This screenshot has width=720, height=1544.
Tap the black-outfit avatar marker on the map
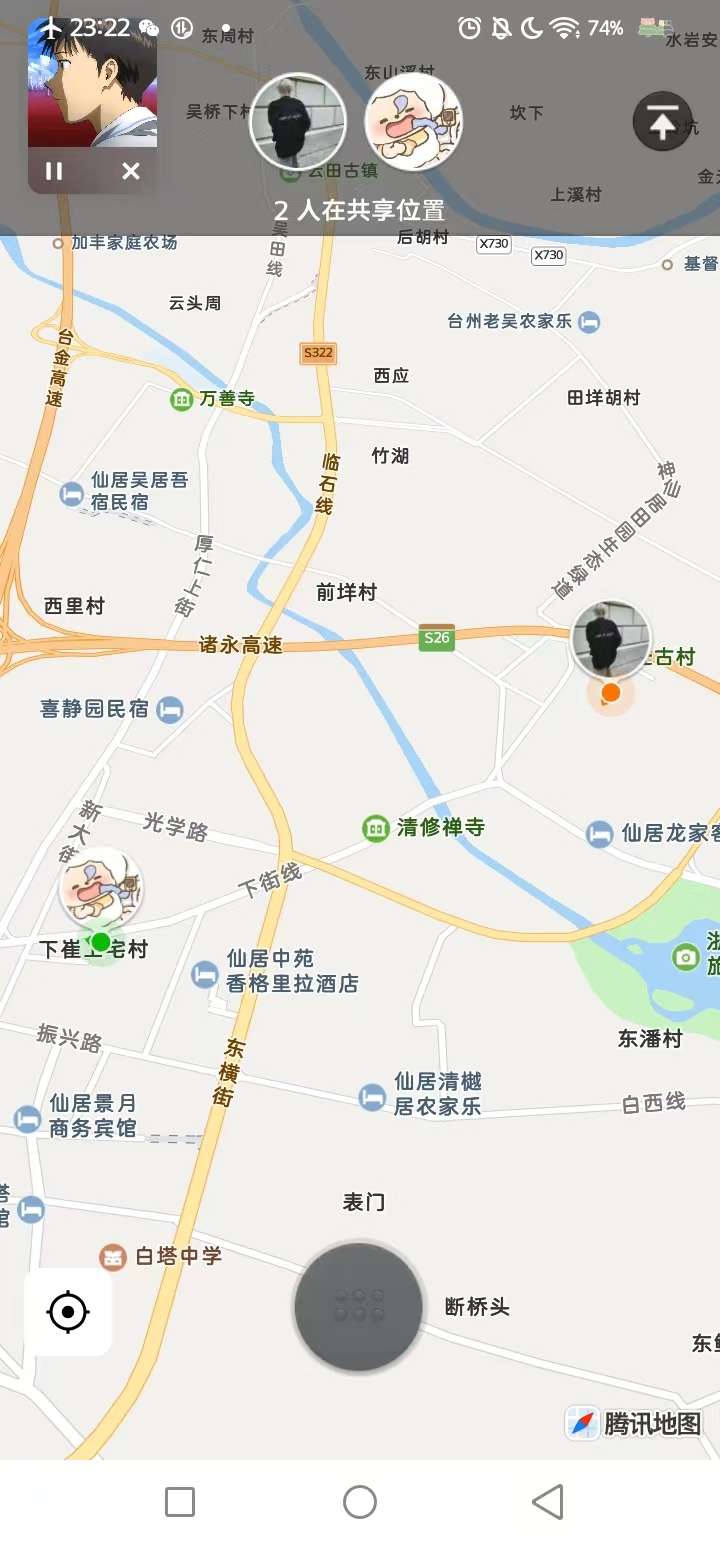click(x=610, y=641)
